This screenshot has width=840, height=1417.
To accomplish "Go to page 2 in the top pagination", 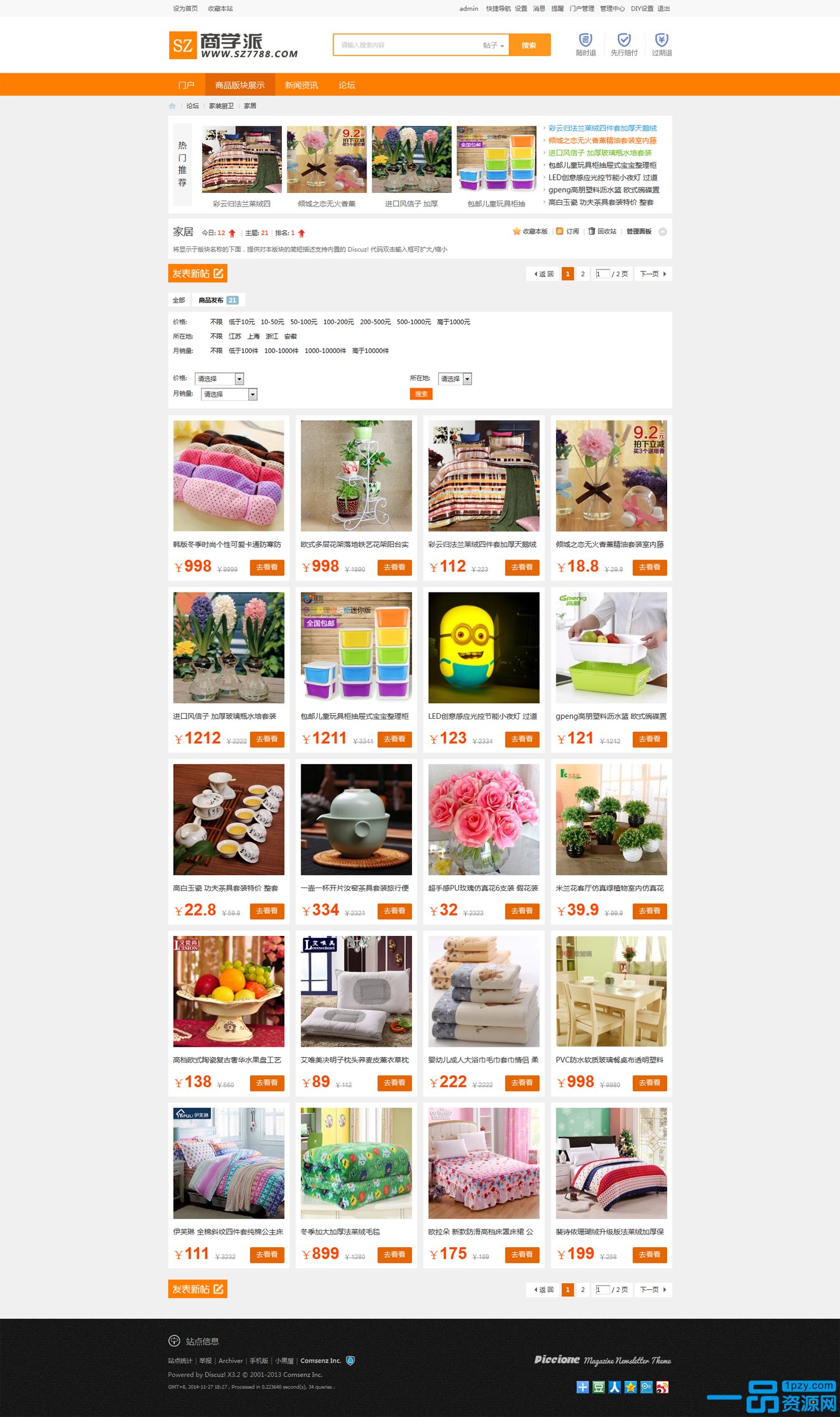I will (582, 274).
